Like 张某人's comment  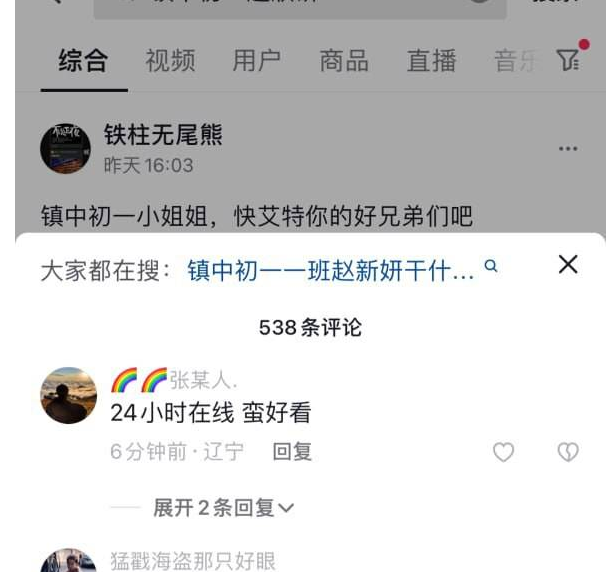coord(504,452)
